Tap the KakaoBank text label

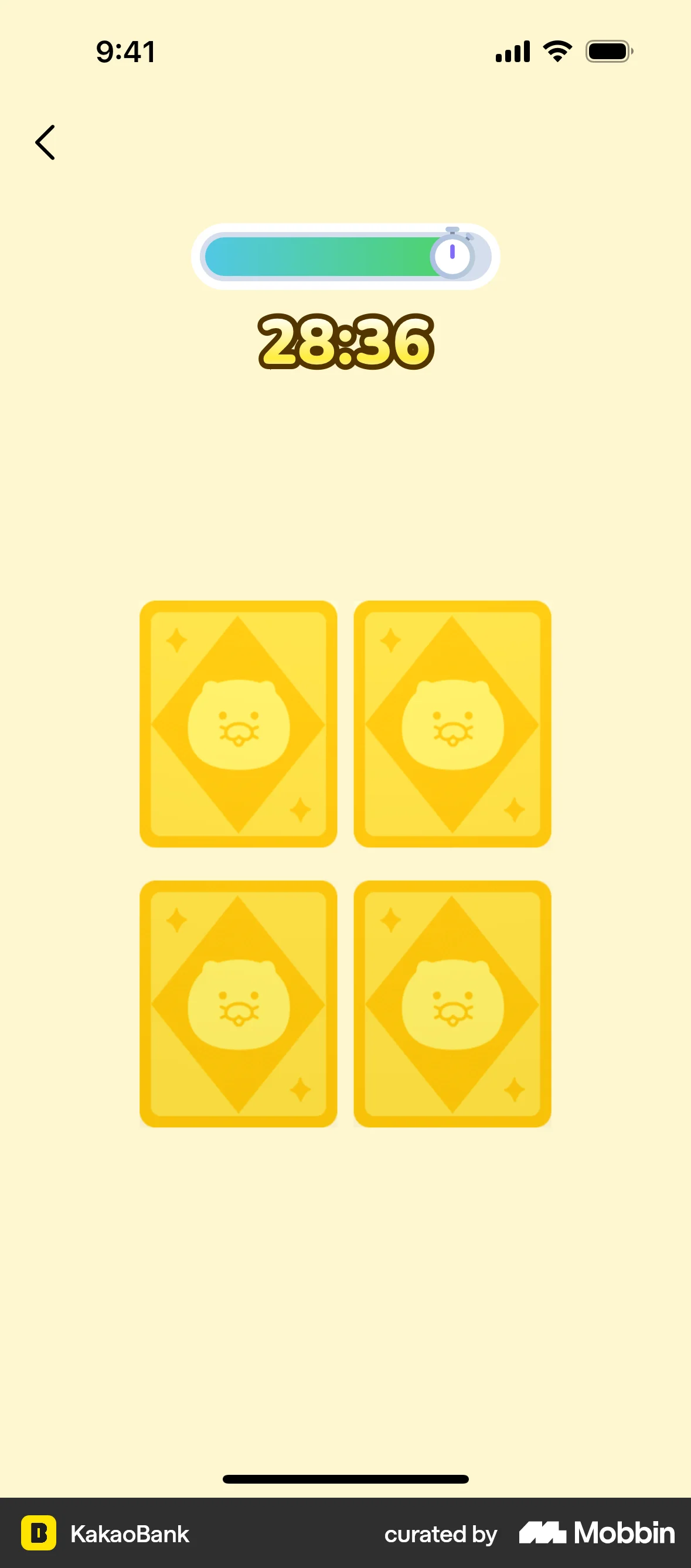129,1534
